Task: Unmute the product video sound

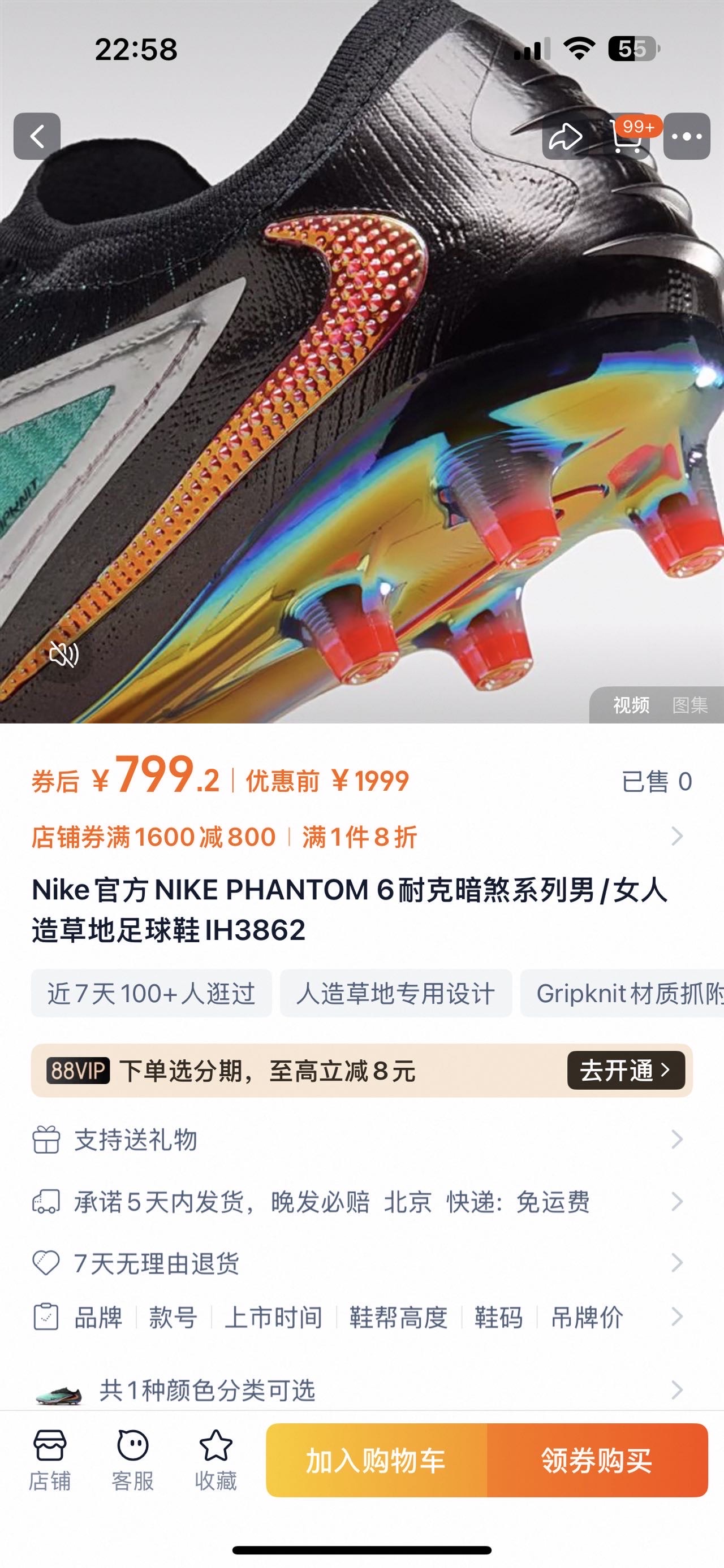Action: [64, 655]
